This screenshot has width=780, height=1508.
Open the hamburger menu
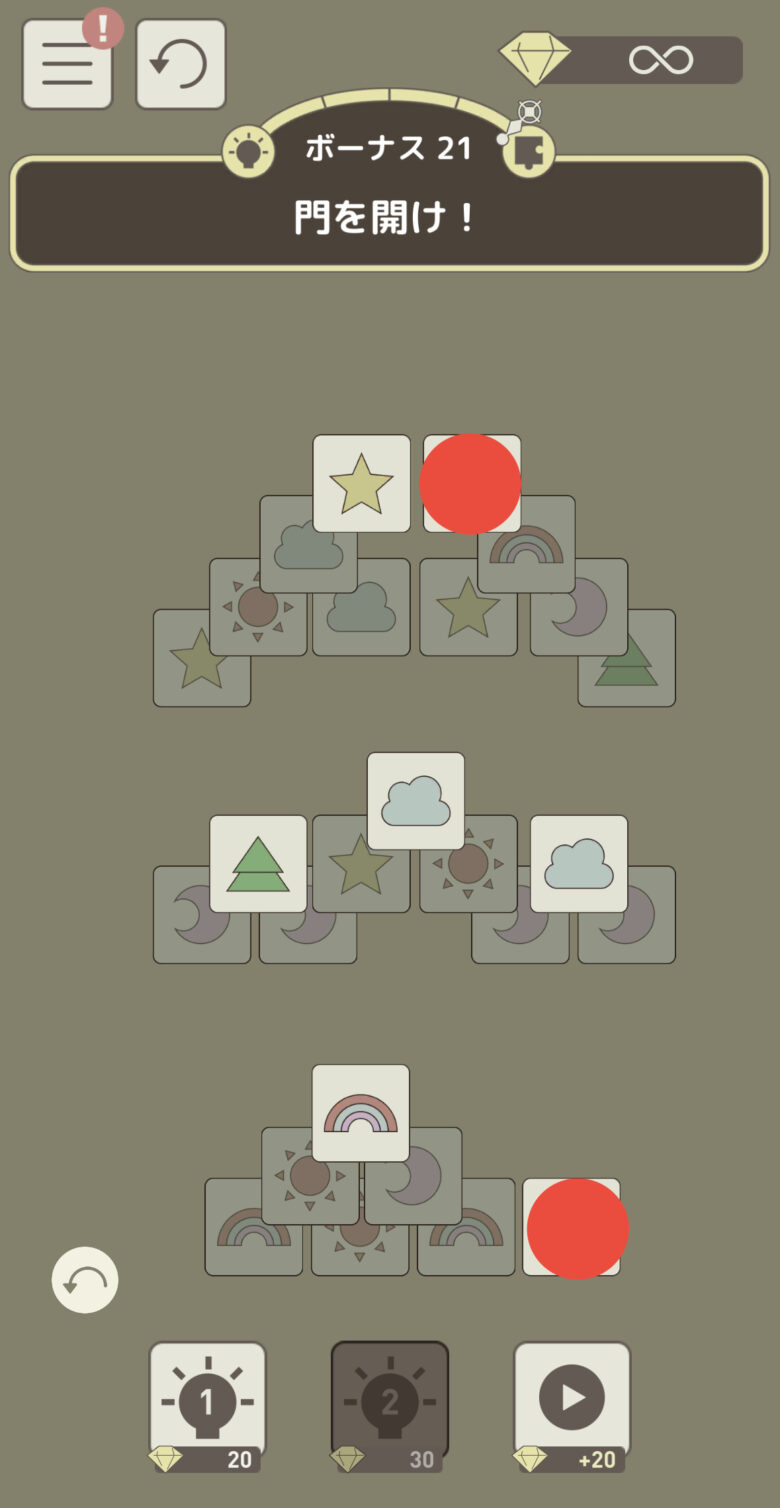[67, 64]
